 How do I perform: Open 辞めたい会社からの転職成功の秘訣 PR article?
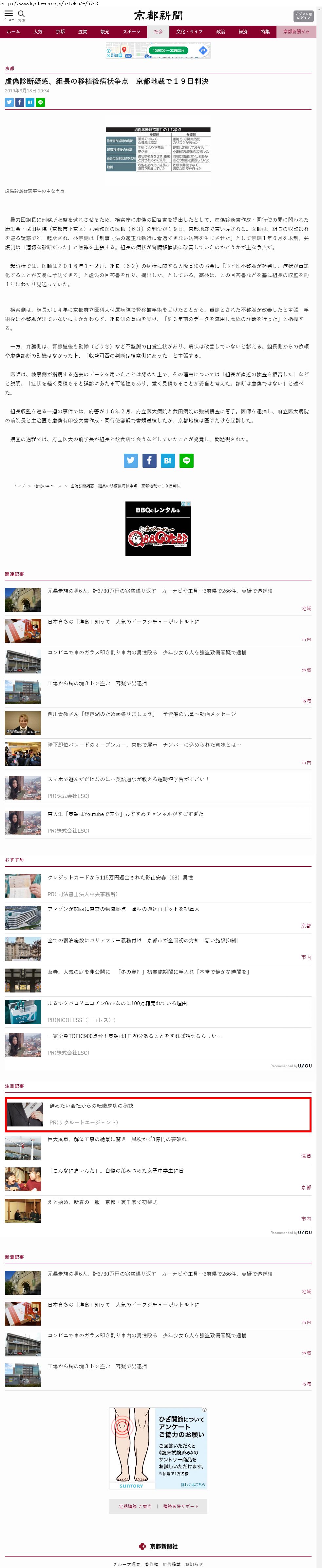pyautogui.click(x=91, y=1105)
